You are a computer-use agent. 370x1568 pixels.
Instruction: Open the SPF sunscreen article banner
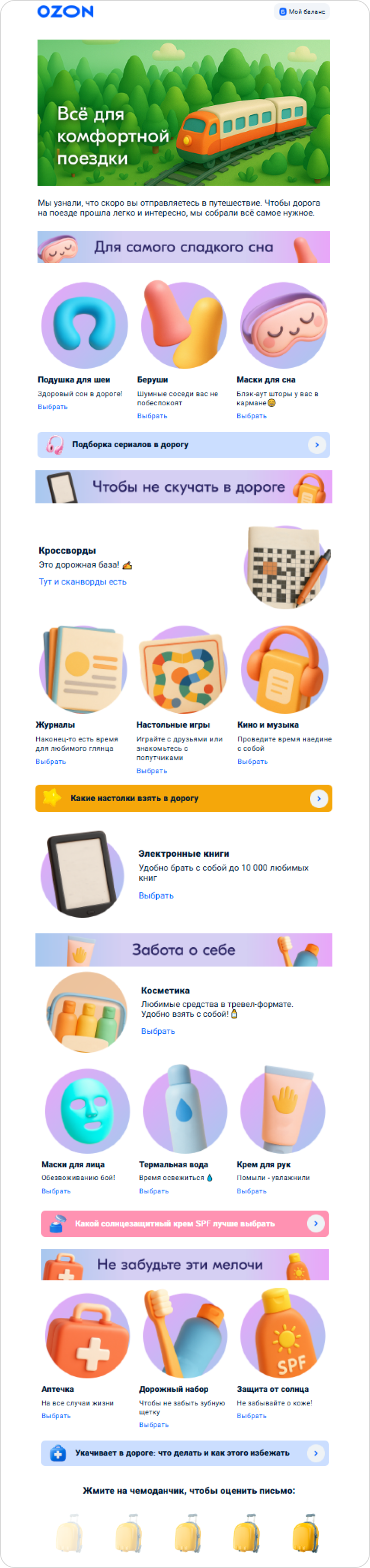[185, 1223]
